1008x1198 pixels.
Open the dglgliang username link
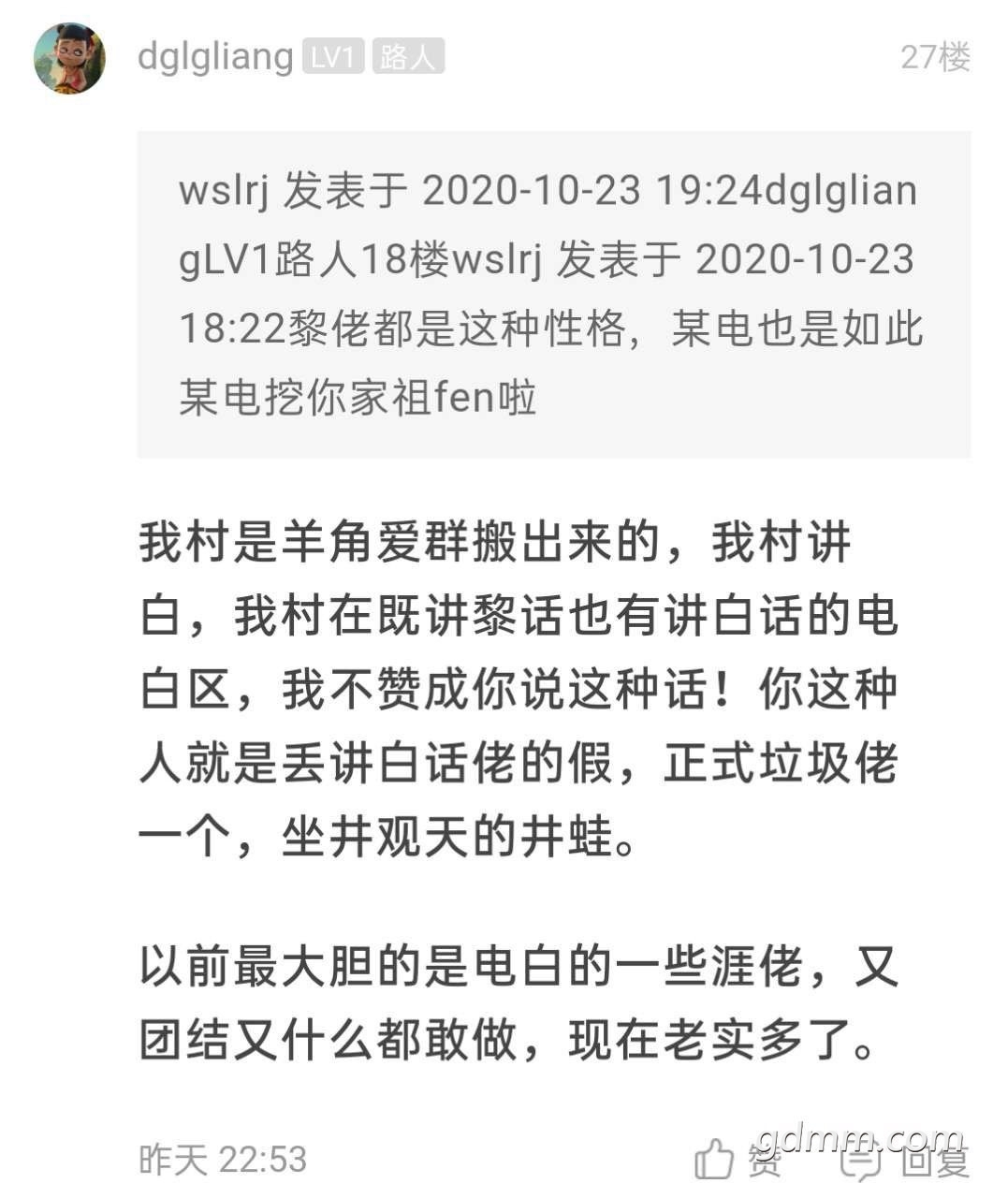click(215, 57)
